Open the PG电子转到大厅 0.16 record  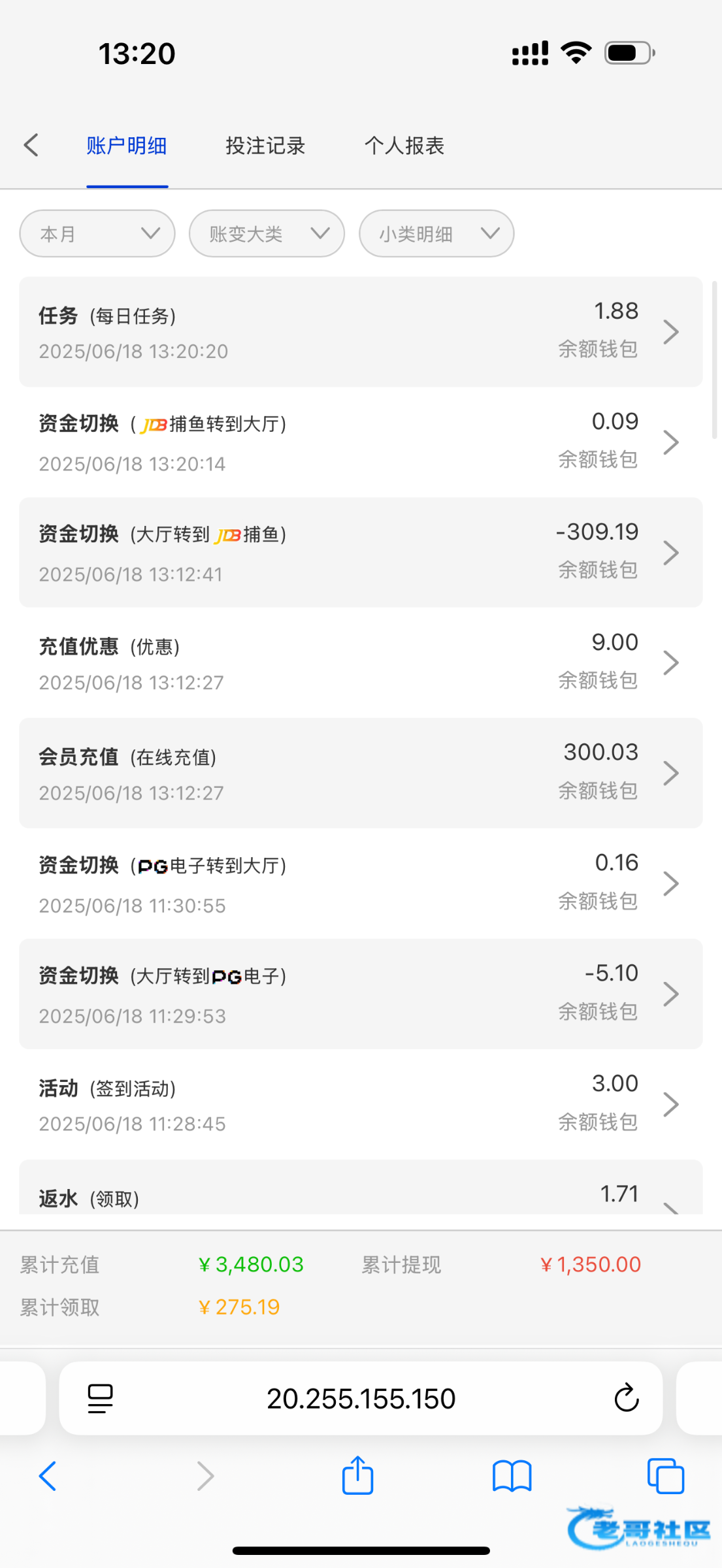pos(361,883)
